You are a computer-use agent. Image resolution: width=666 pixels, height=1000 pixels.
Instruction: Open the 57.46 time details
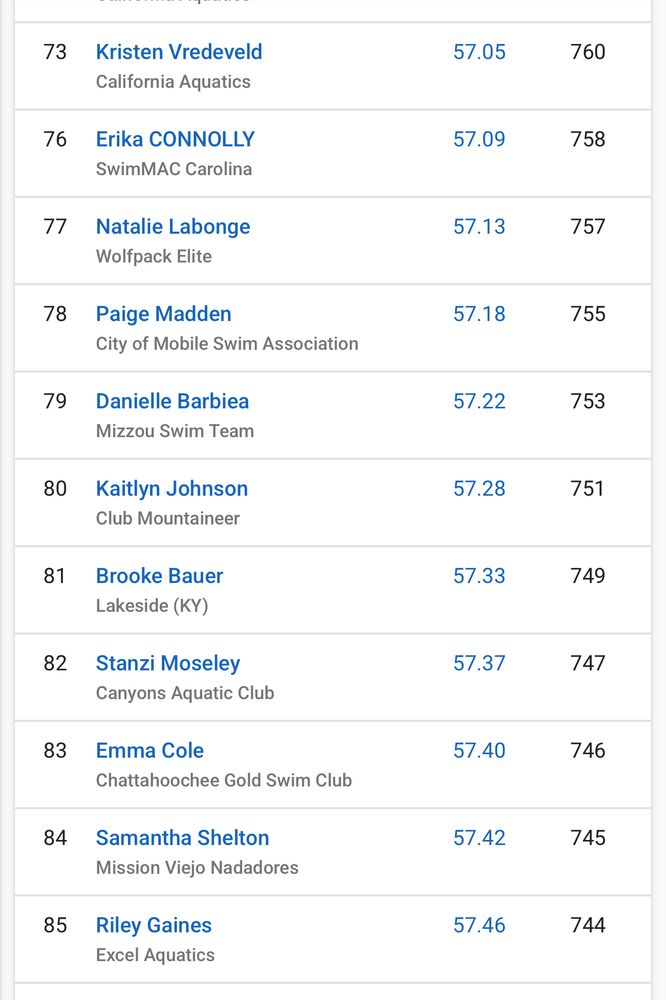click(x=479, y=925)
